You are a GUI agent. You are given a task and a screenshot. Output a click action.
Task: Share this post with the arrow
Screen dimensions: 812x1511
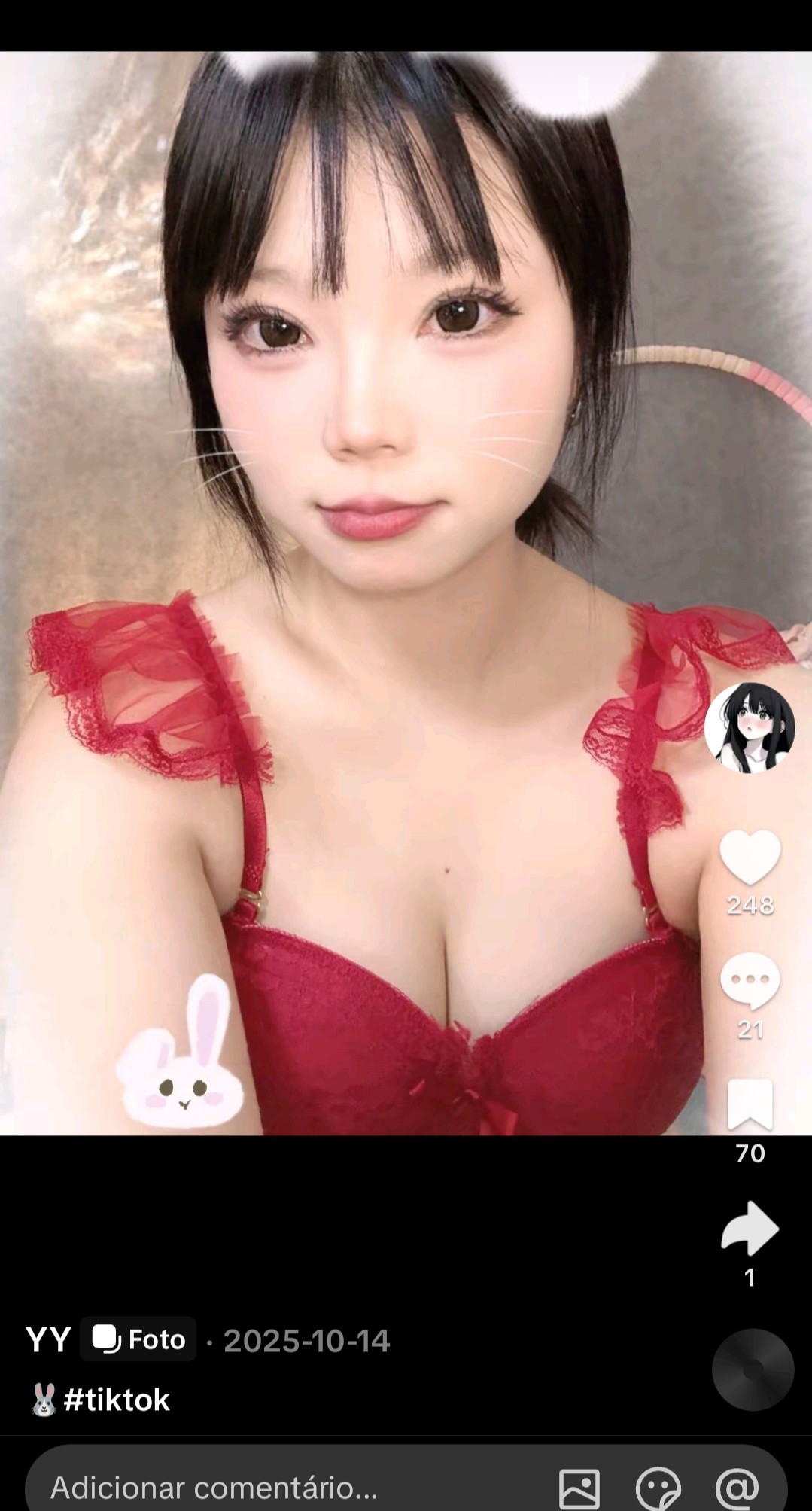[x=750, y=1229]
